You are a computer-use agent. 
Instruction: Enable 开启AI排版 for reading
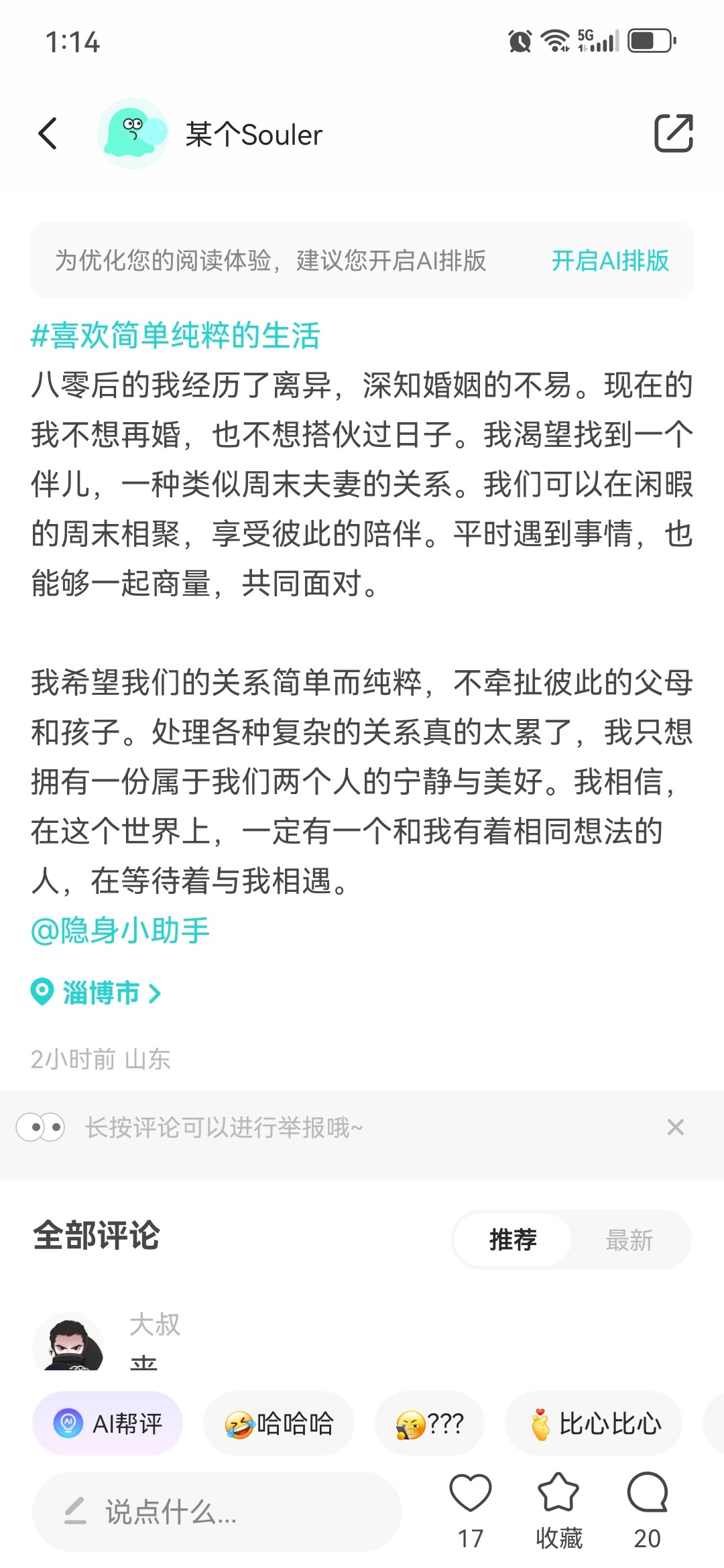[610, 261]
